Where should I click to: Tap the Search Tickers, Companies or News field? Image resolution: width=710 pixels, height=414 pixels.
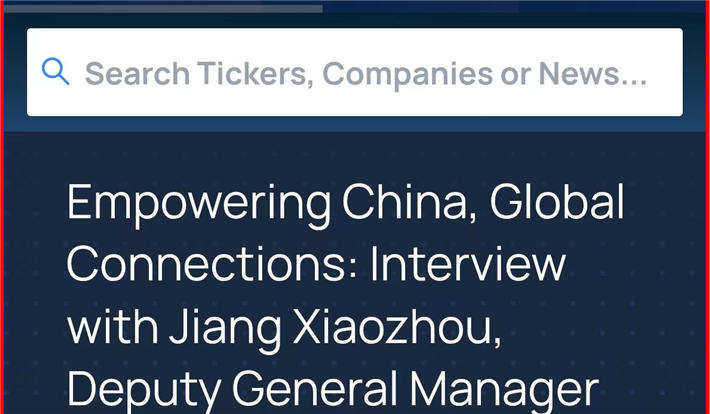[x=365, y=73]
